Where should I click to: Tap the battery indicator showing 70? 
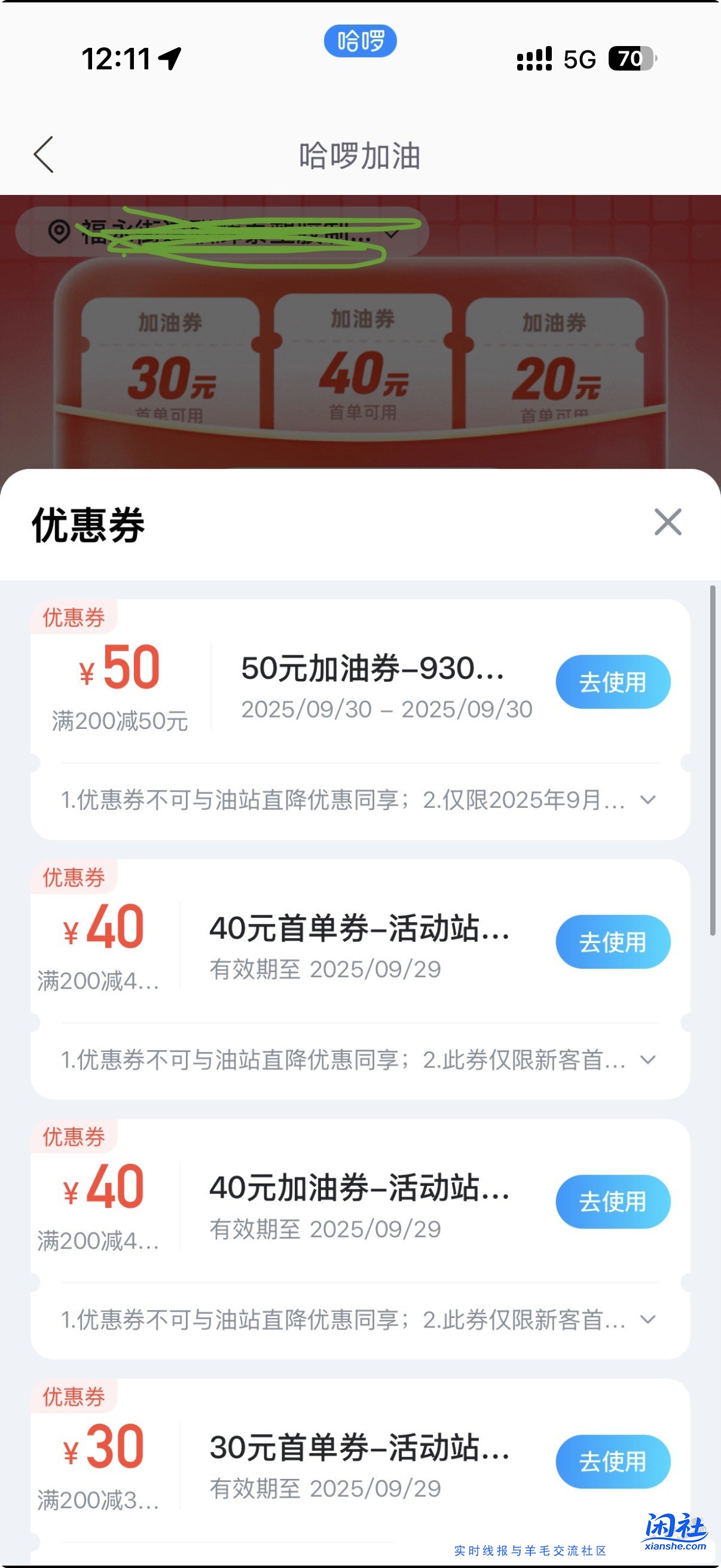click(x=630, y=59)
